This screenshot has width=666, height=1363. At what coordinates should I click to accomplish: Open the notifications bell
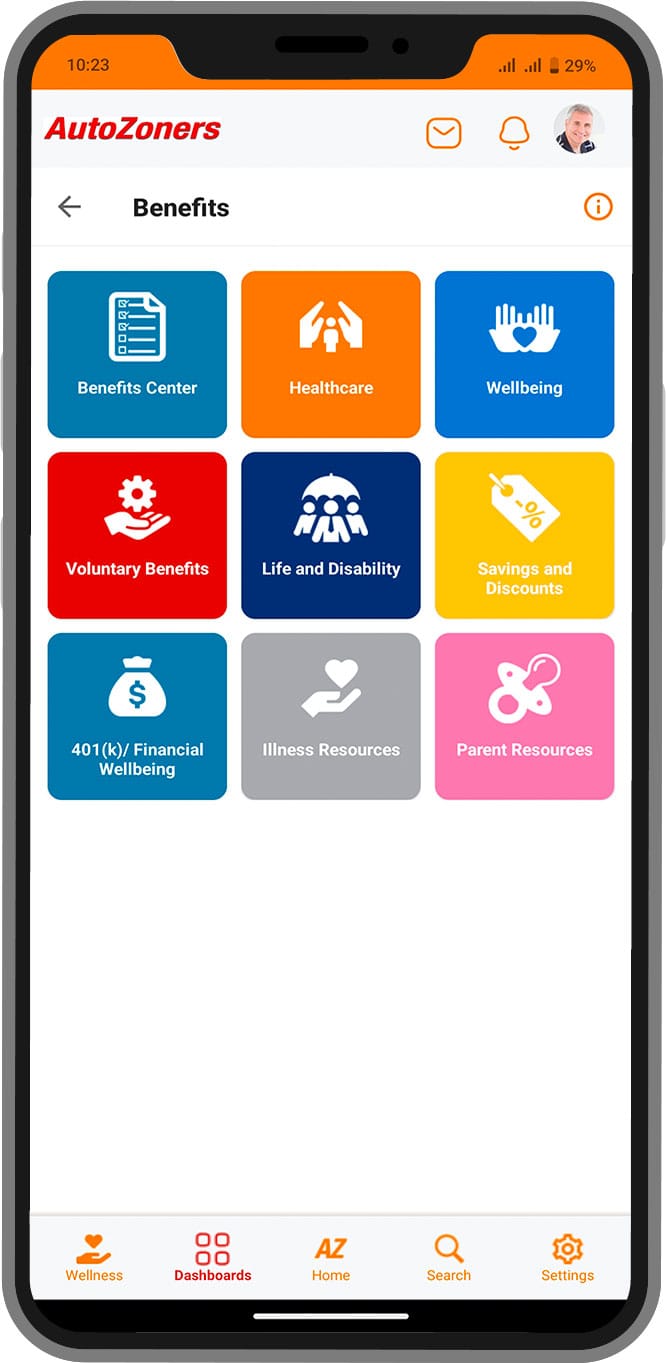(x=513, y=133)
